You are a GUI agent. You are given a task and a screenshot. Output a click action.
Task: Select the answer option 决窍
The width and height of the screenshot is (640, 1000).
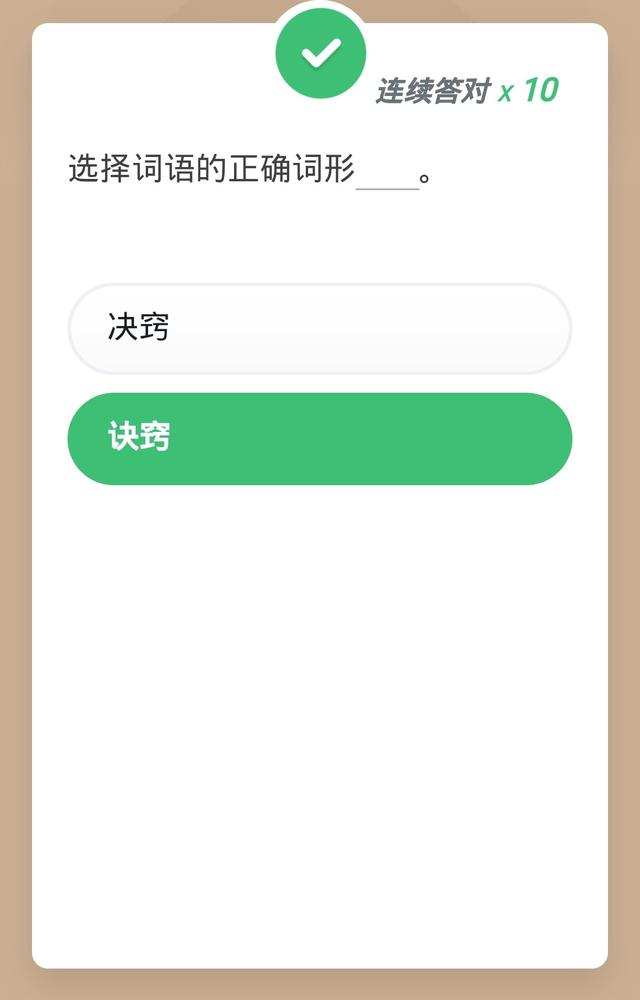pyautogui.click(x=319, y=329)
